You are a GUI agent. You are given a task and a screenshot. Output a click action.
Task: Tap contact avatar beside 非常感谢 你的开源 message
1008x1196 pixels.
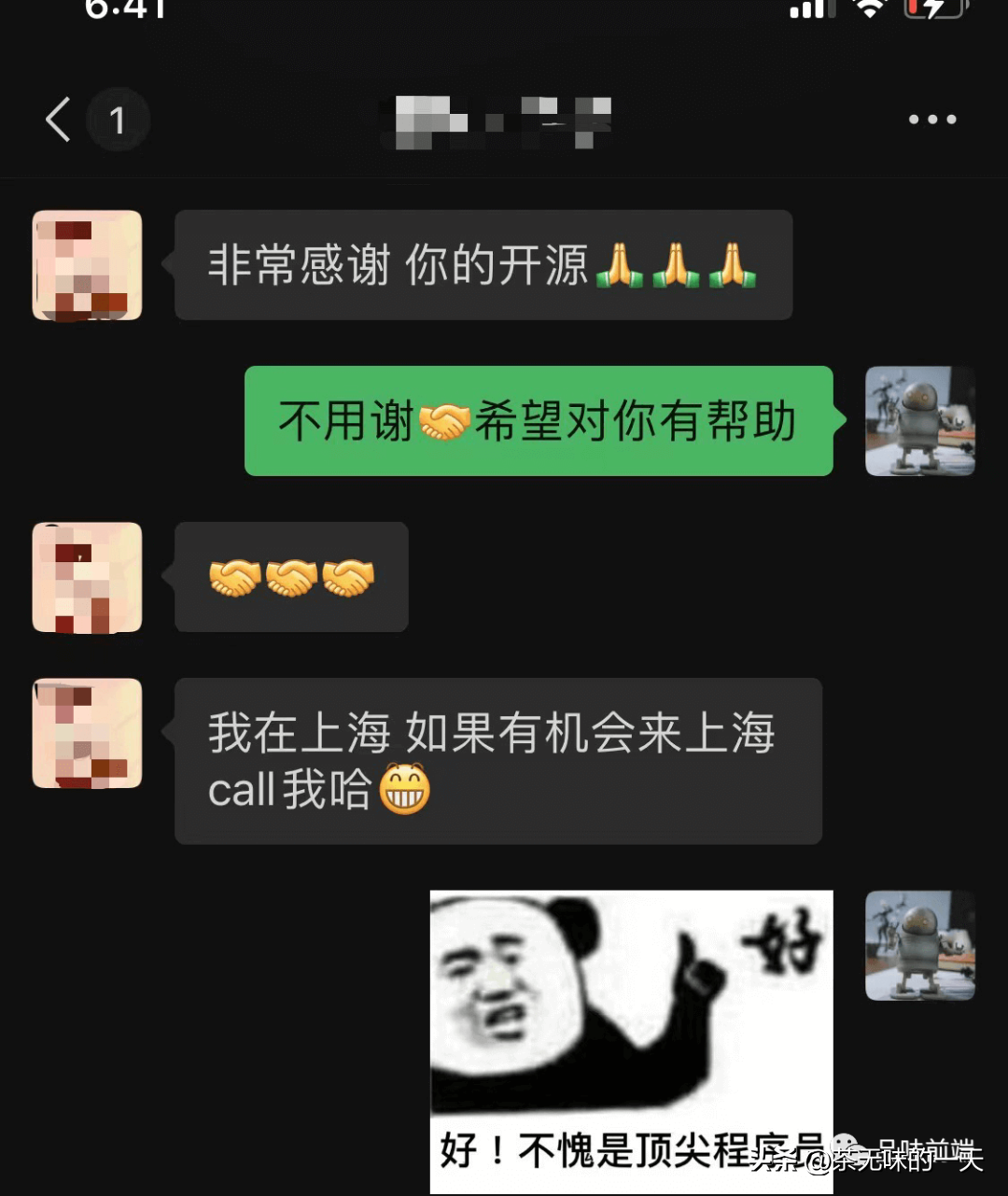tap(88, 265)
